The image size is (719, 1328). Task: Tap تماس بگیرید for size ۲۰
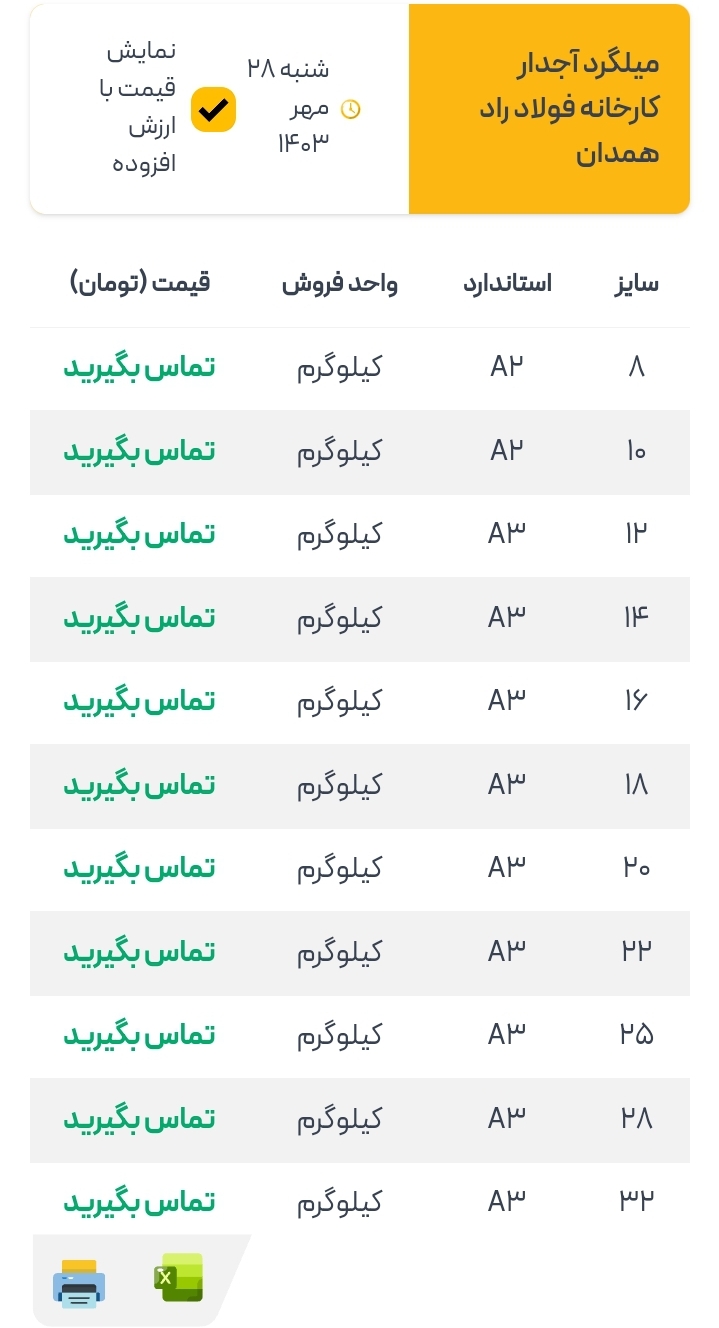point(139,869)
